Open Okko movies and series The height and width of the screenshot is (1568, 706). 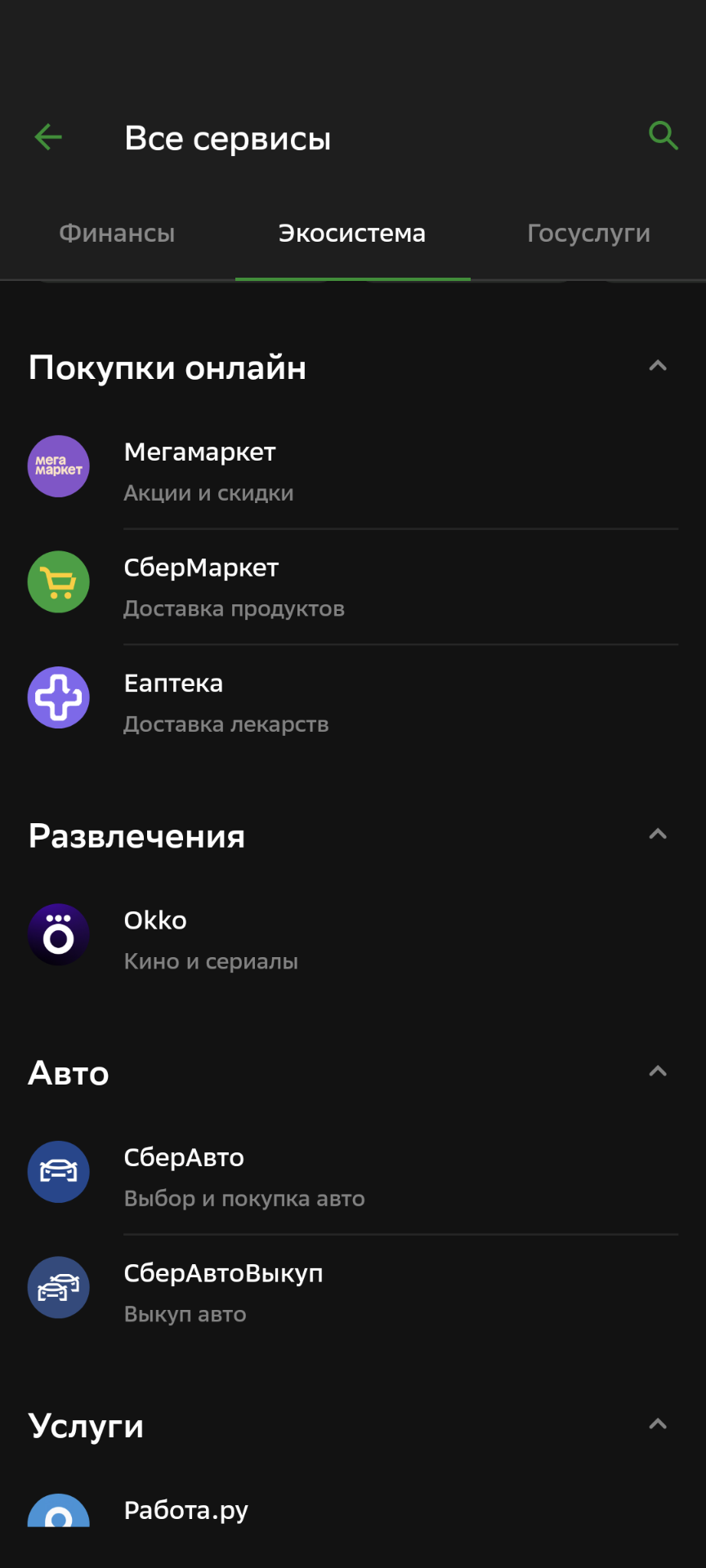point(353,940)
